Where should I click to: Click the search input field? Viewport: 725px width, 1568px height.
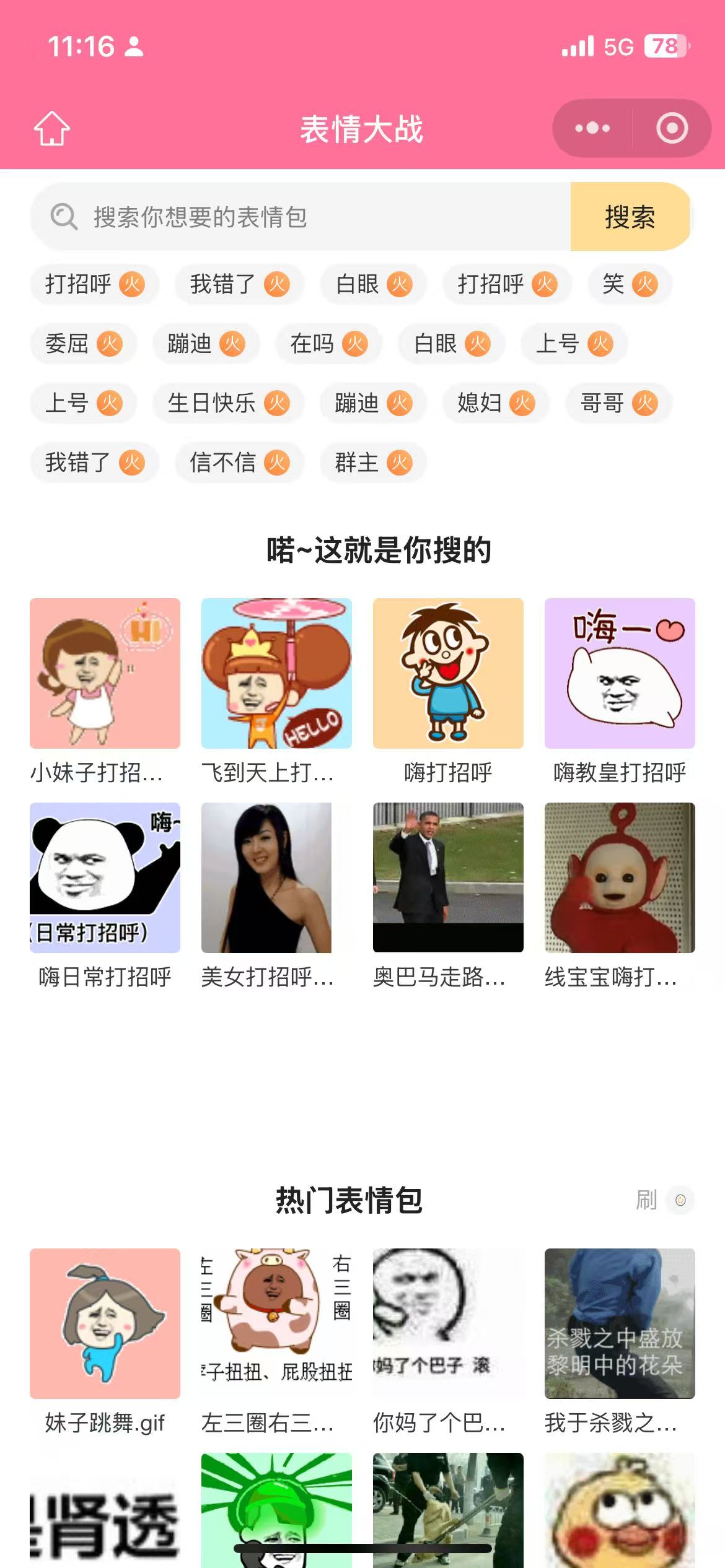[279, 217]
